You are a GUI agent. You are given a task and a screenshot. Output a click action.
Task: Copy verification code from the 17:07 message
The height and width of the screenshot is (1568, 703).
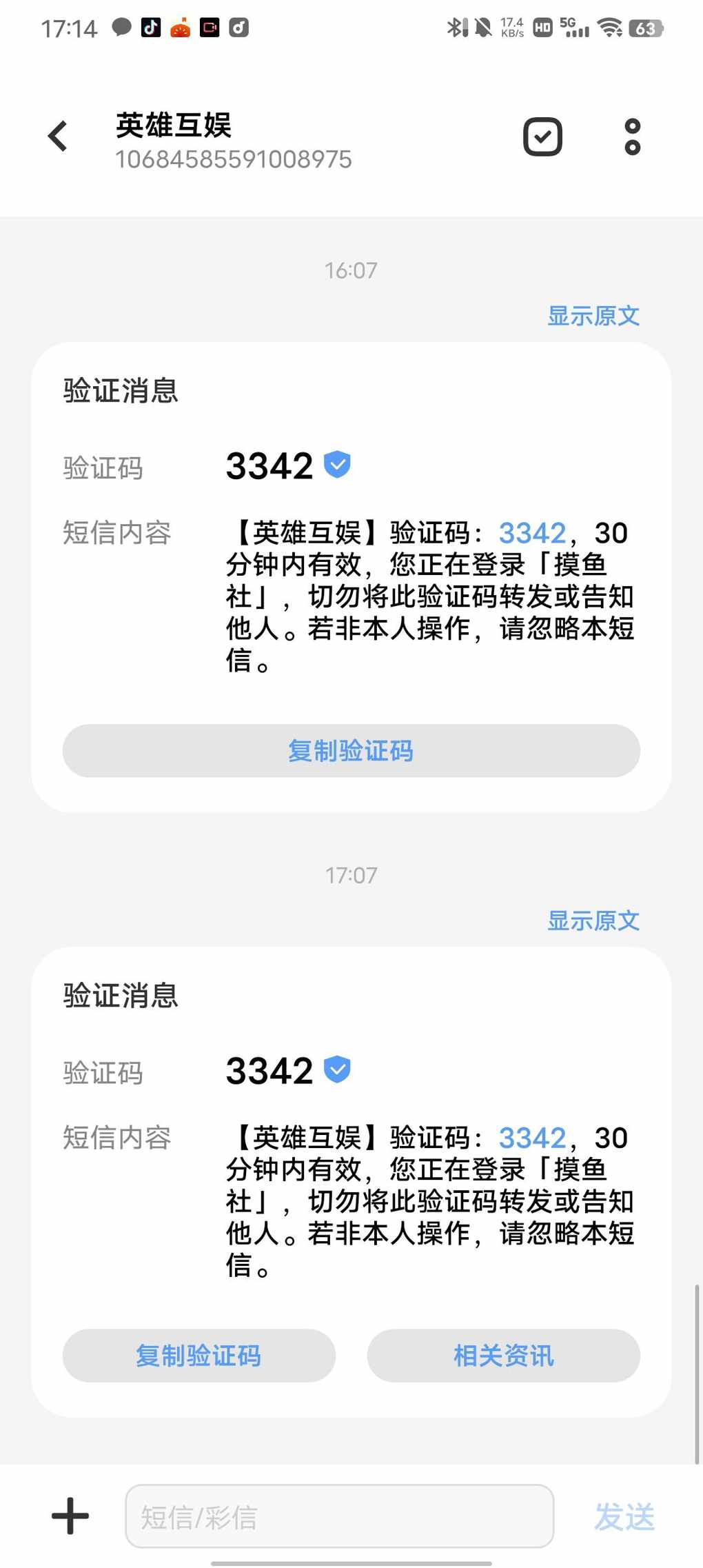pos(198,1356)
